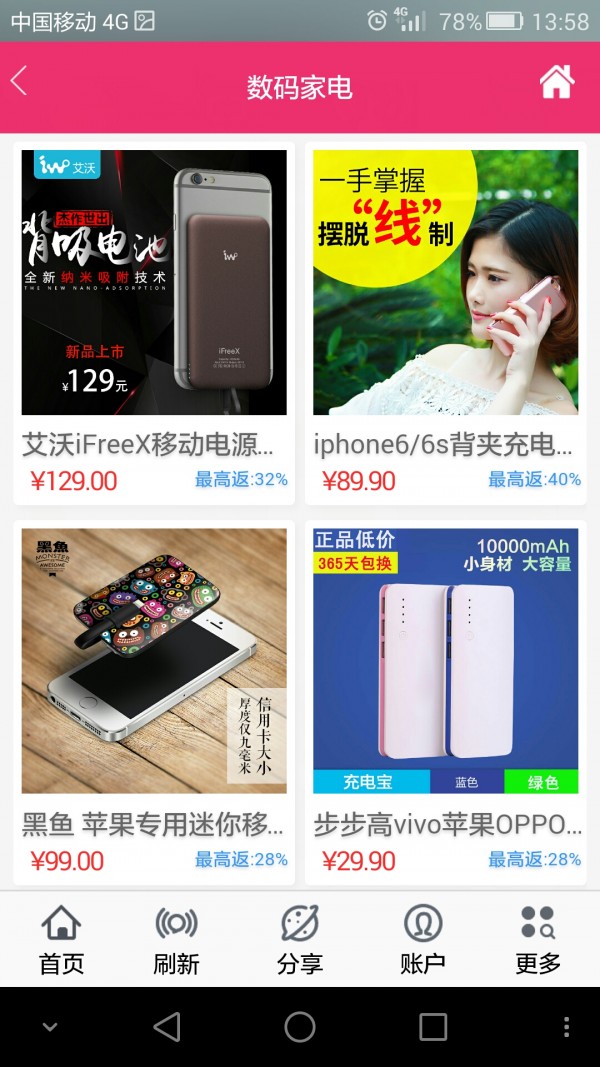The height and width of the screenshot is (1067, 600).
Task: Go back using the header arrow
Action: click(x=20, y=82)
